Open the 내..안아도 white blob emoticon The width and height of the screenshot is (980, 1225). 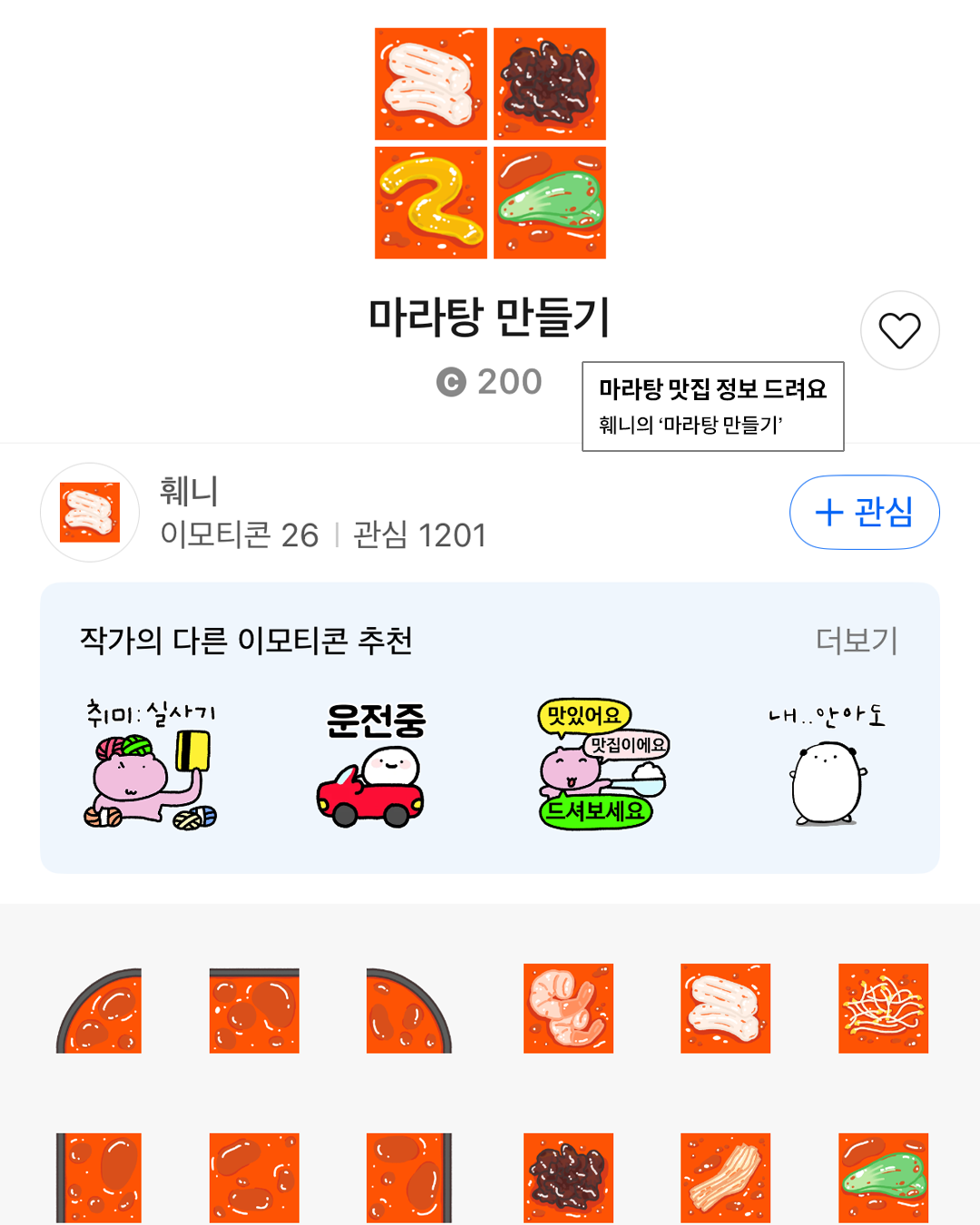pos(826,765)
